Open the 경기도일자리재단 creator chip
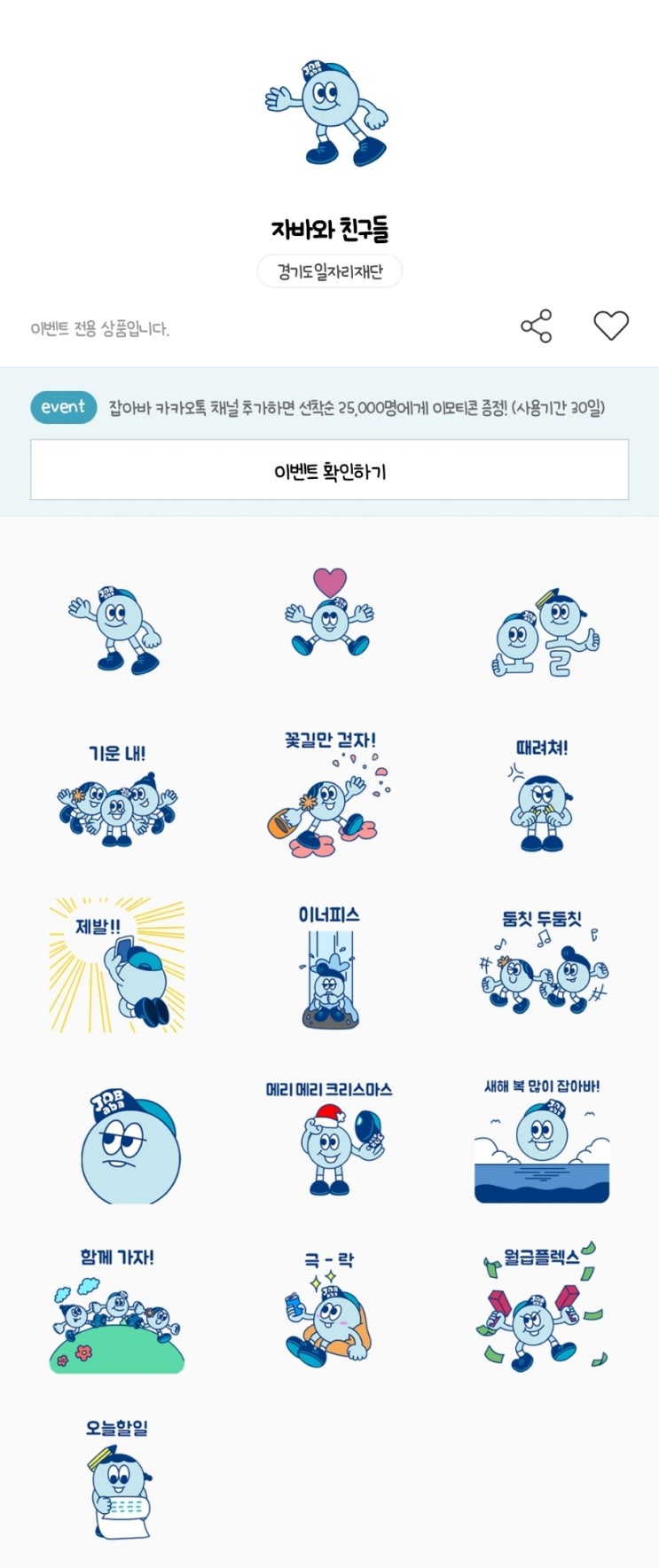Viewport: 659px width, 1568px height. [x=329, y=271]
